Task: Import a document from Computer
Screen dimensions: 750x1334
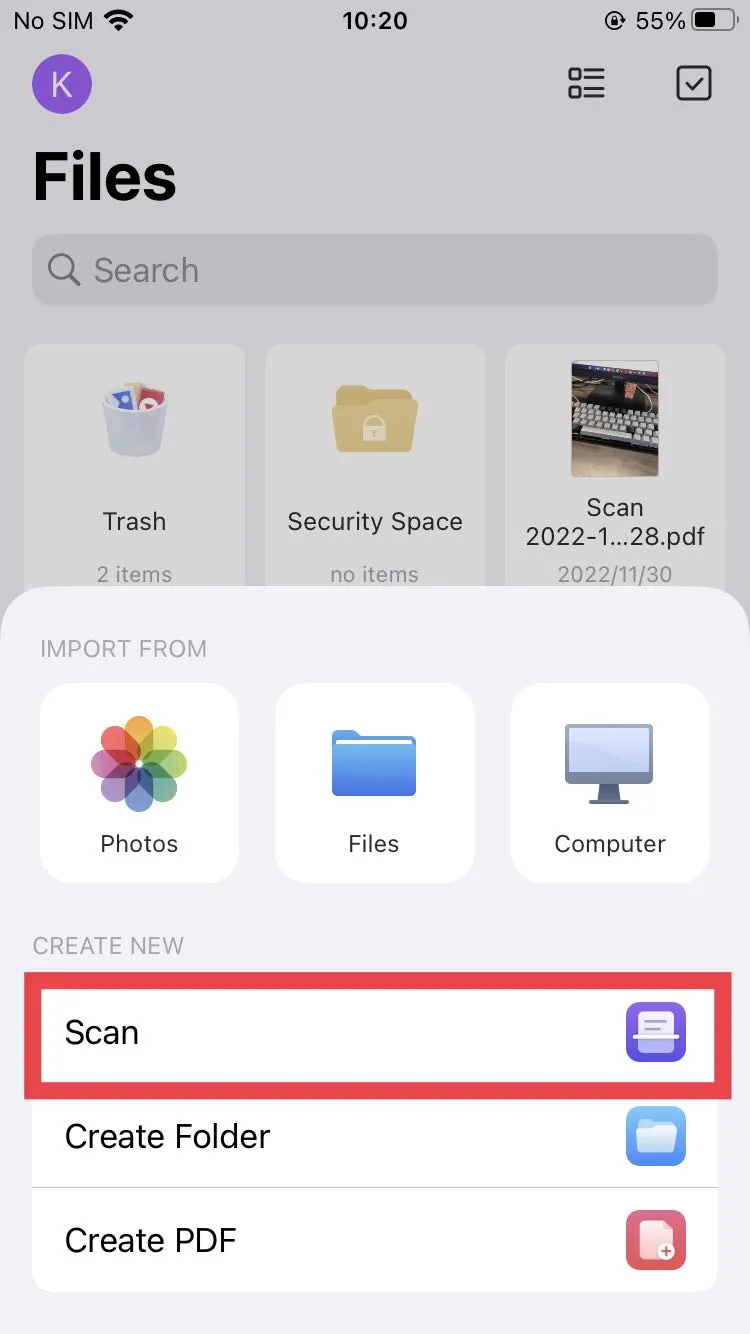Action: click(610, 783)
